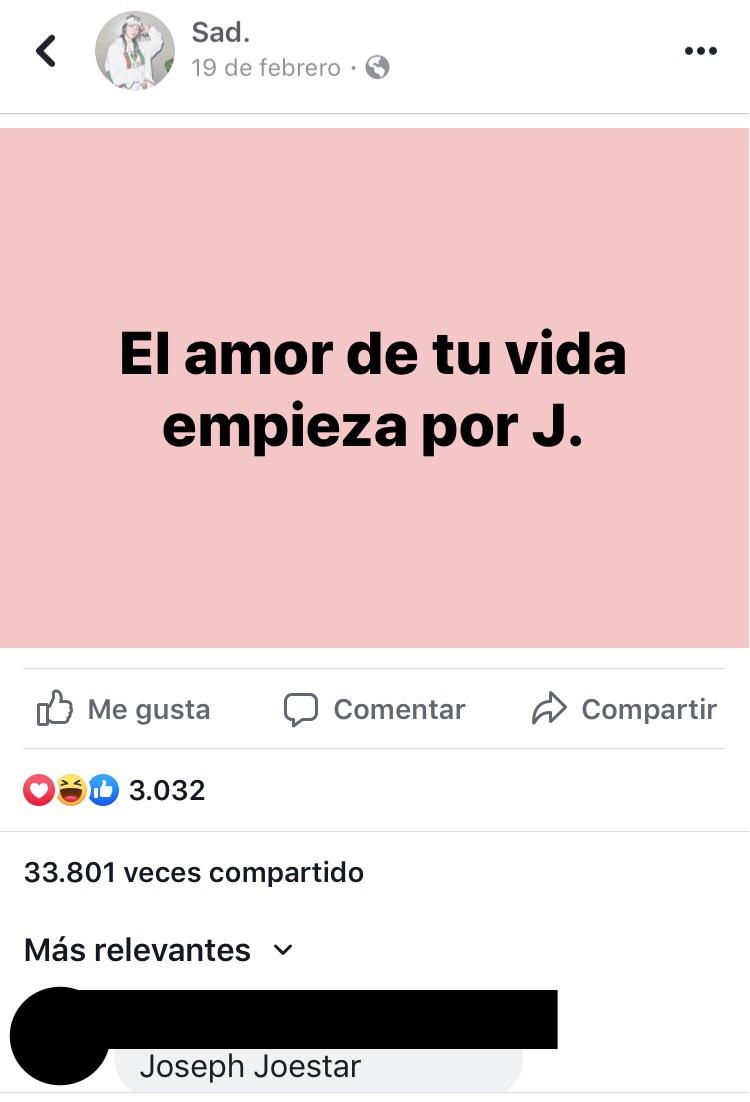Open the Sad. page profile picture

pos(134,51)
